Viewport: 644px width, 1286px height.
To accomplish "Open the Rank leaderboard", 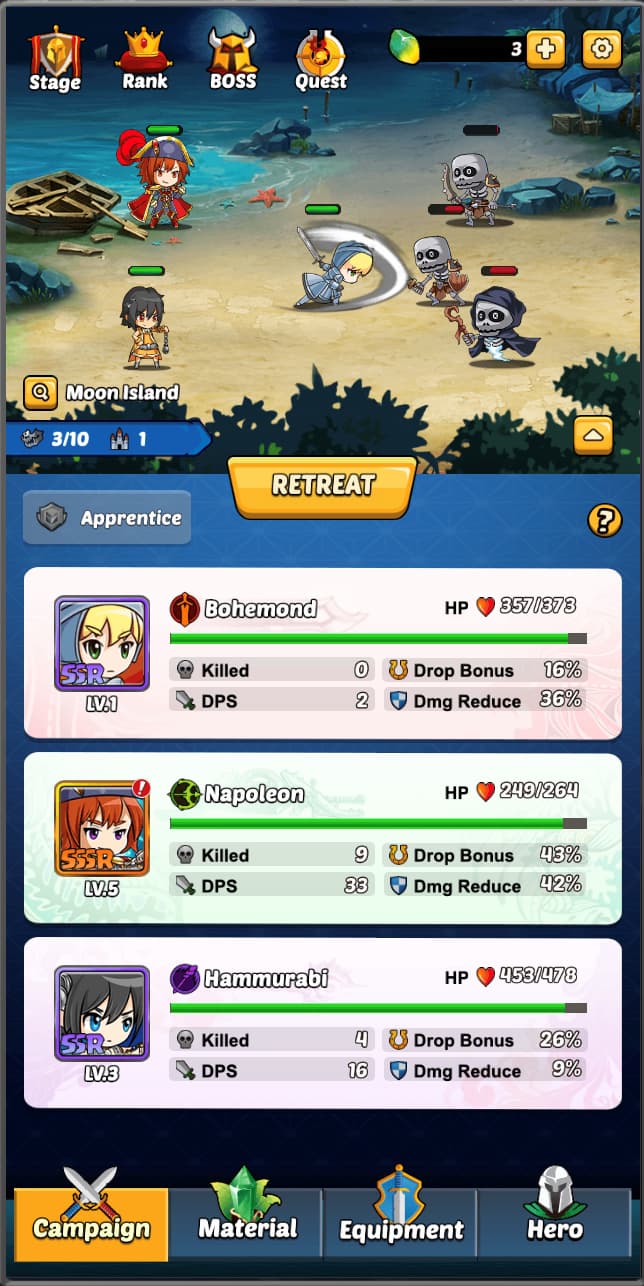I will (x=144, y=60).
